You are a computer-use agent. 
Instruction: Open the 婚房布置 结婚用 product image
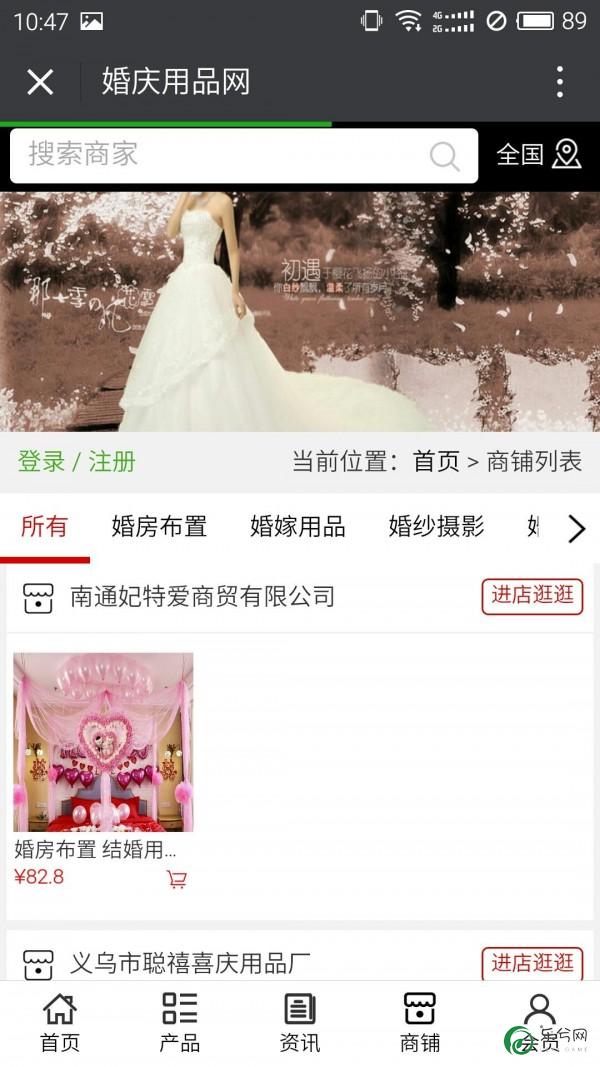pyautogui.click(x=103, y=742)
